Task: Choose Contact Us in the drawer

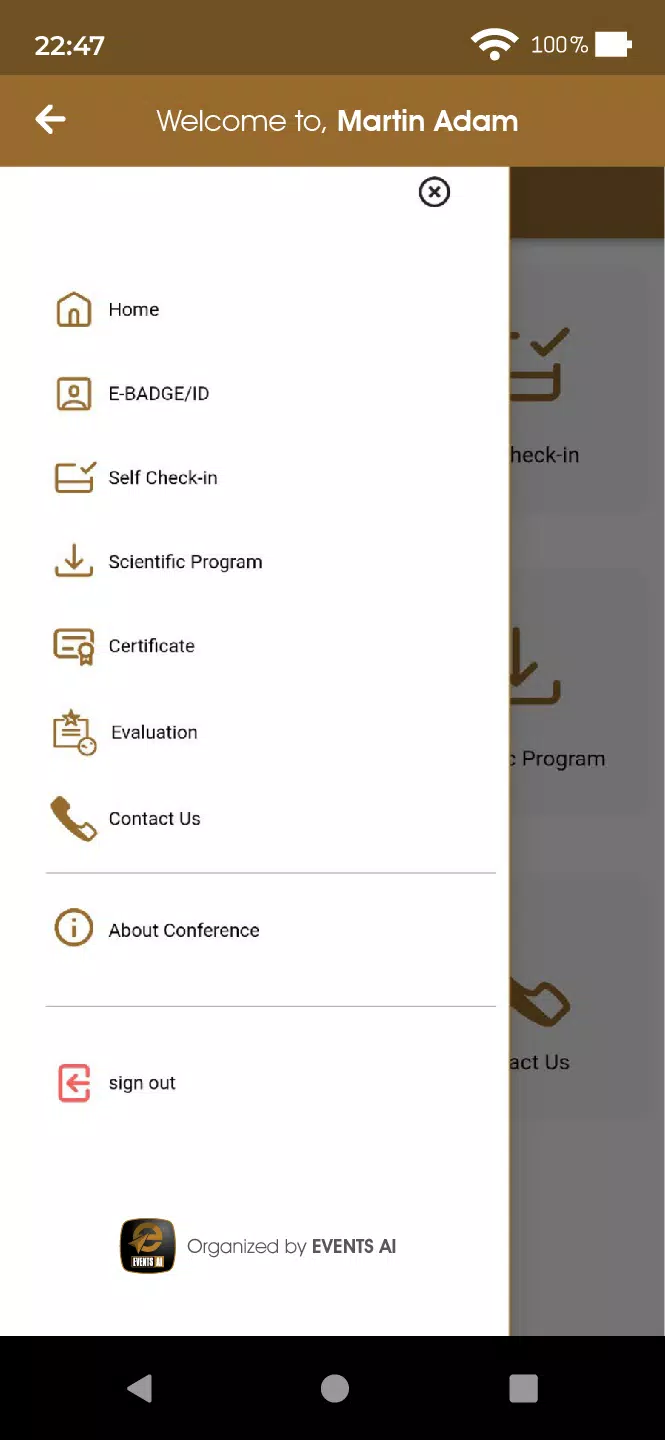Action: click(154, 819)
